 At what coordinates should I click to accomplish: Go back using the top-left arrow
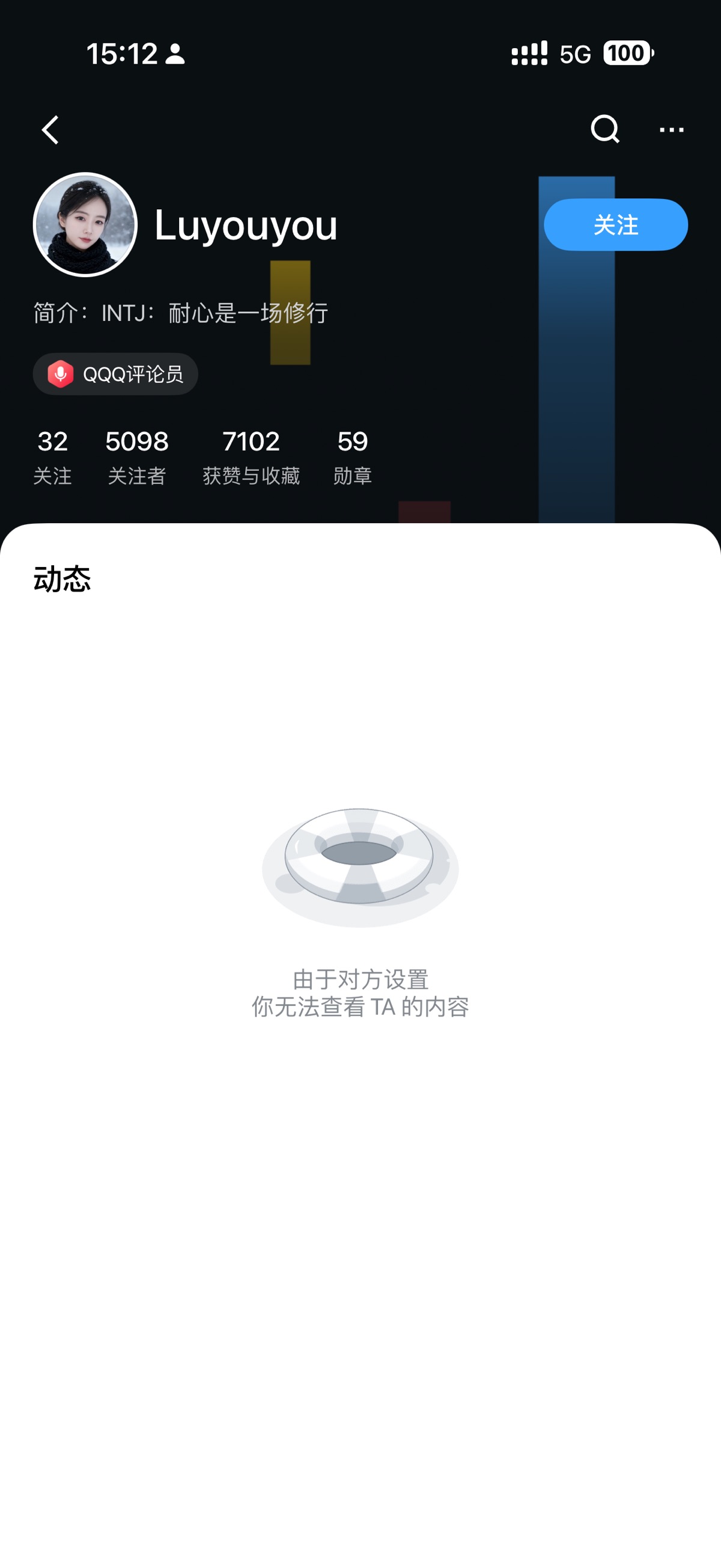pyautogui.click(x=50, y=130)
